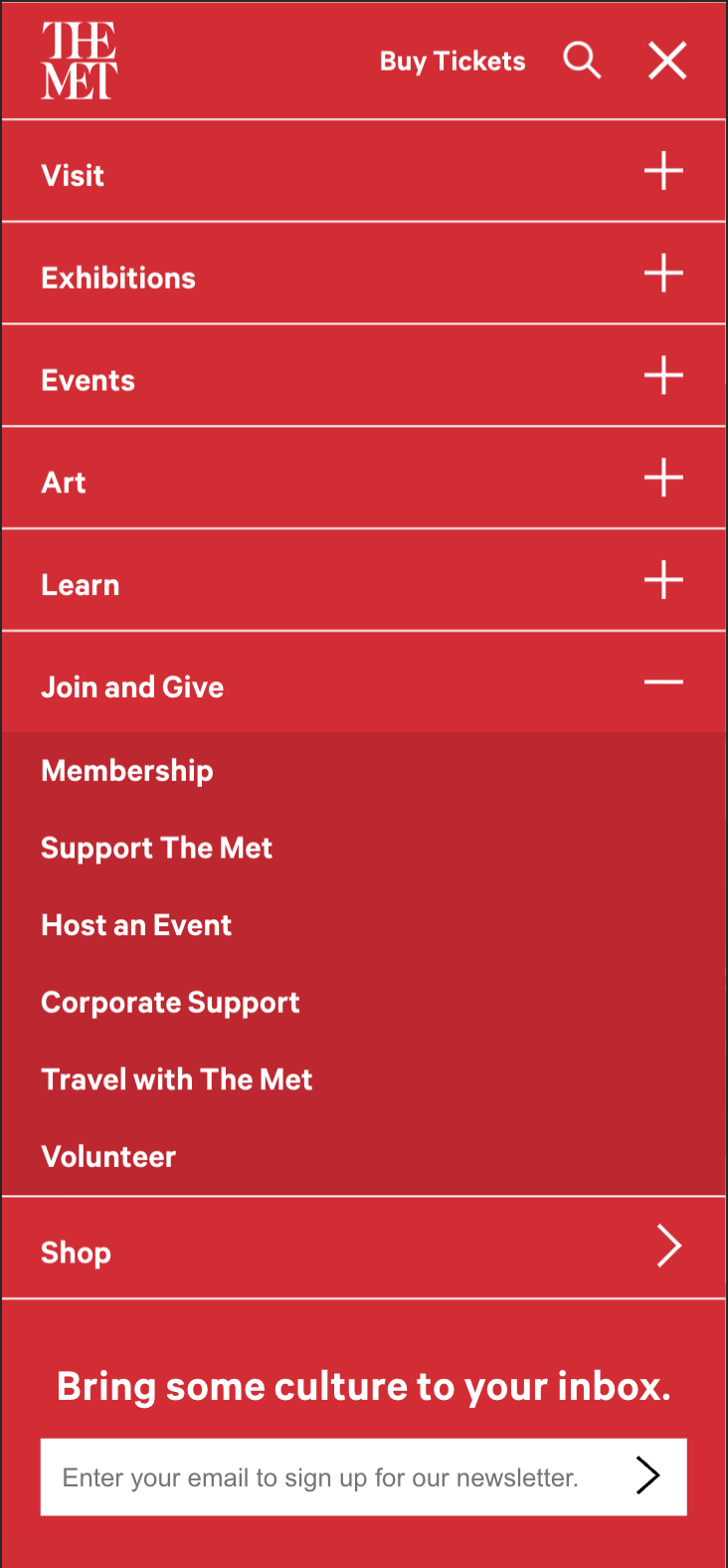Collapse the Join and Give section

point(364,683)
